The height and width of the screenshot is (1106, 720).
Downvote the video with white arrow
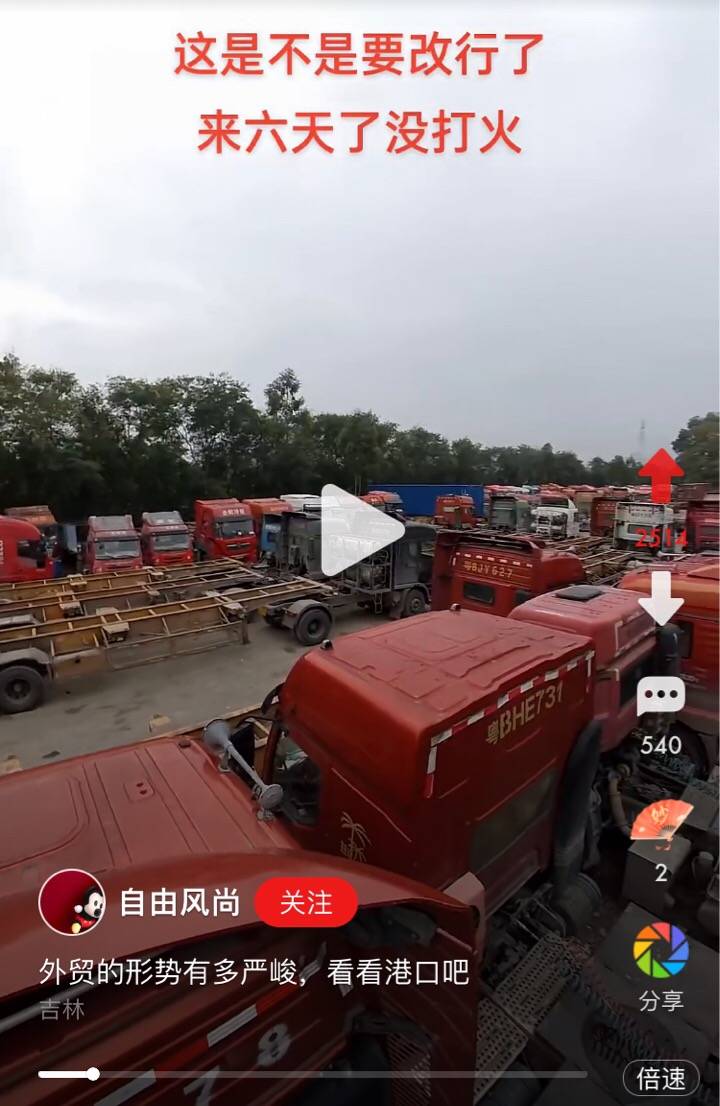click(x=661, y=598)
